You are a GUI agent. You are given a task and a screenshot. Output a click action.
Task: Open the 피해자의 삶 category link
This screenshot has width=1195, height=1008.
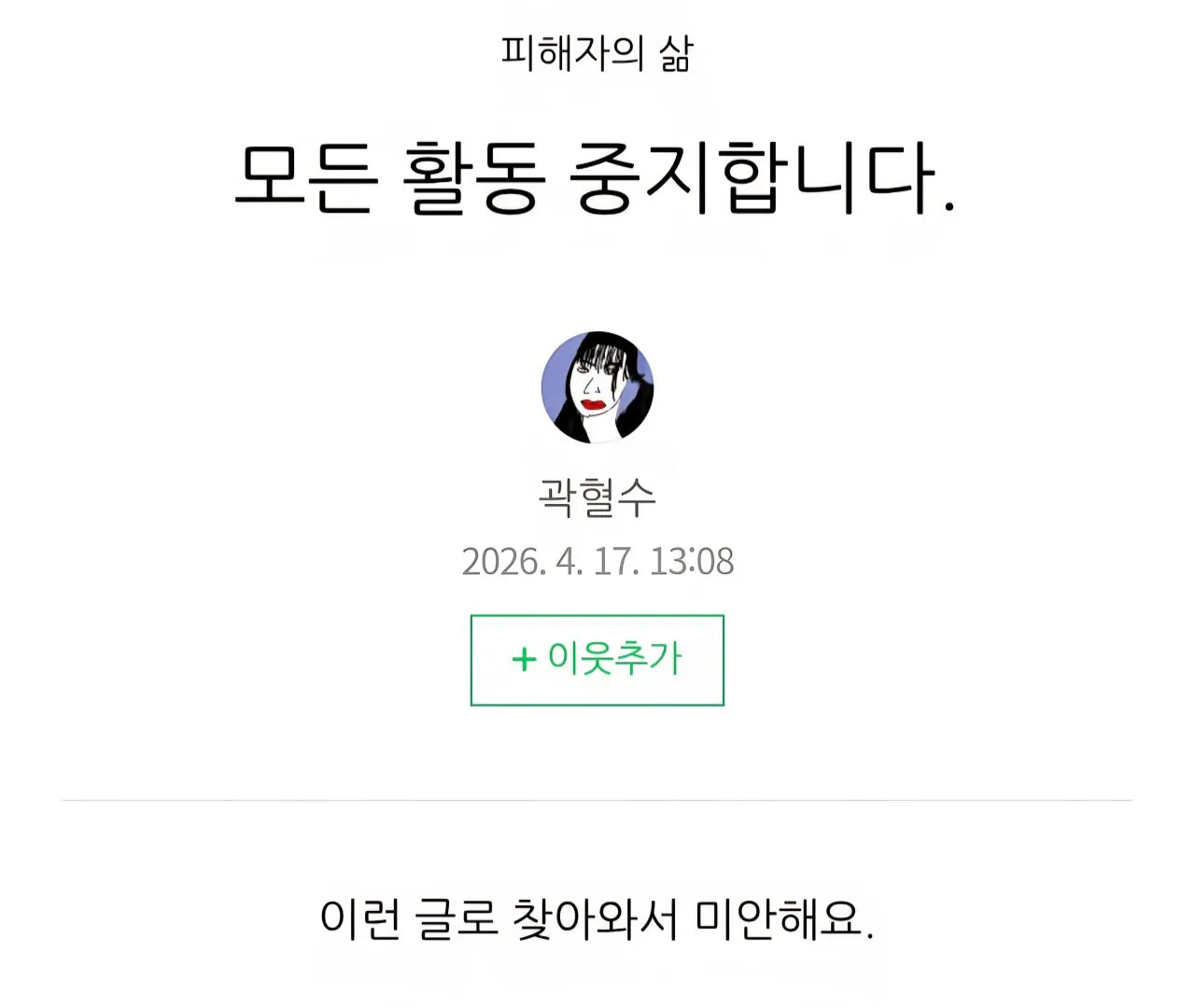pyautogui.click(x=597, y=53)
